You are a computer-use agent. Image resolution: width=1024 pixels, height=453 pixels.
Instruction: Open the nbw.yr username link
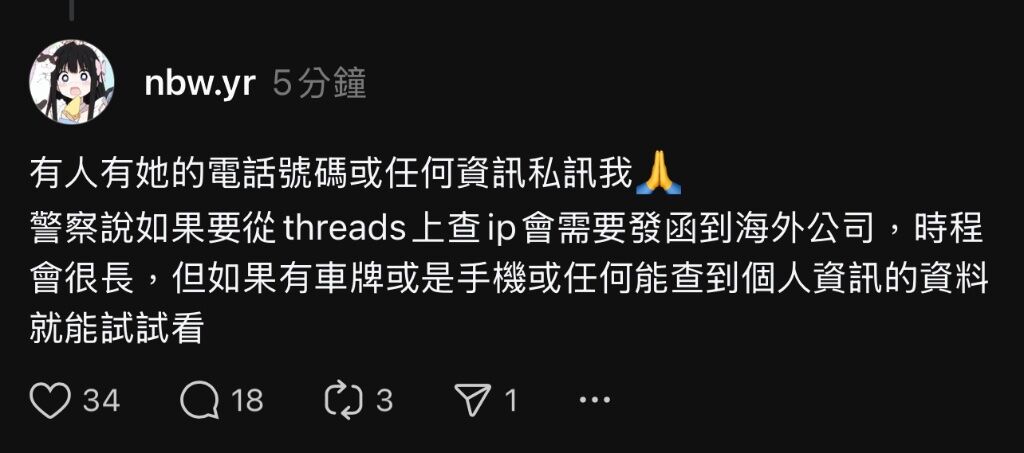click(200, 84)
